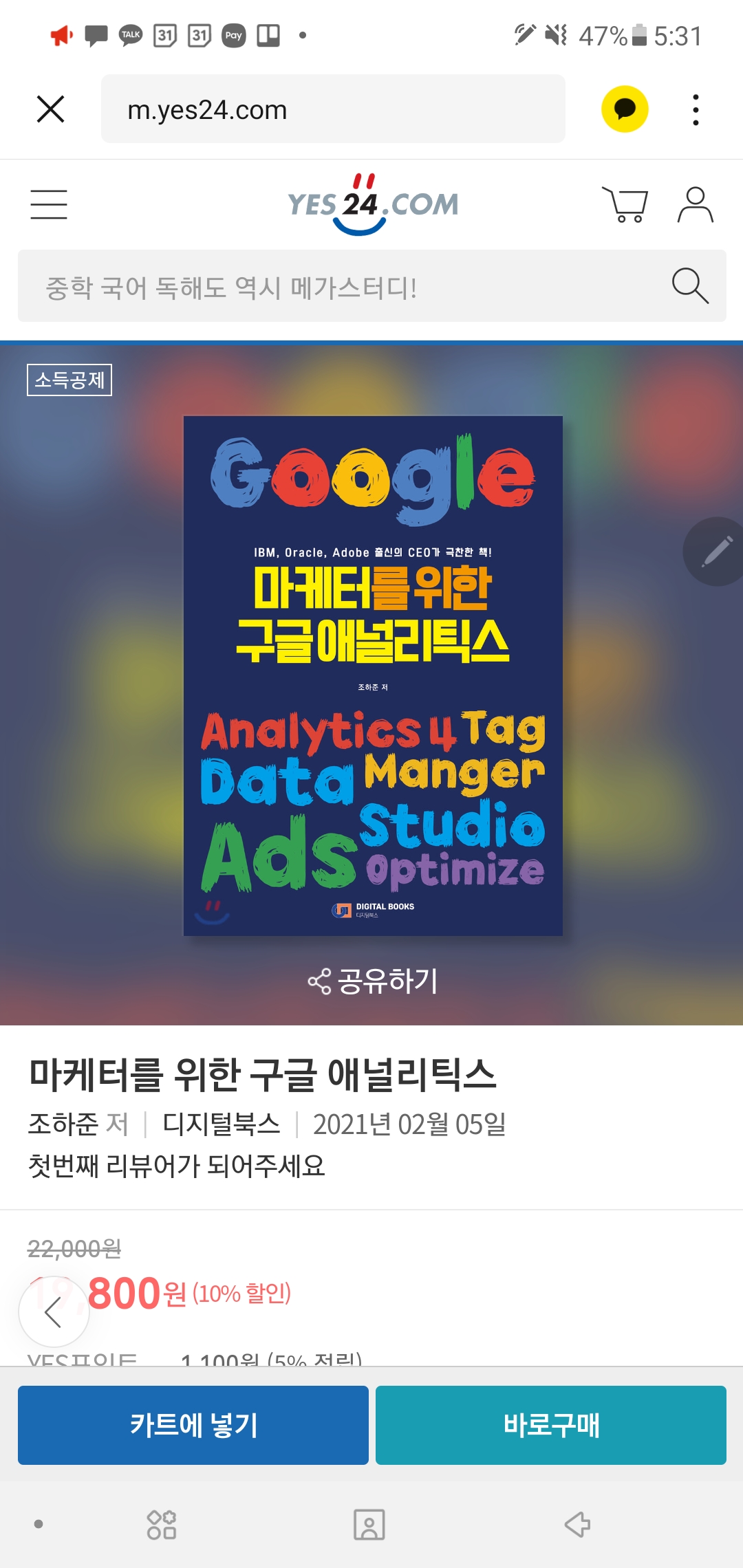Tap the round back arrow button

54,1312
